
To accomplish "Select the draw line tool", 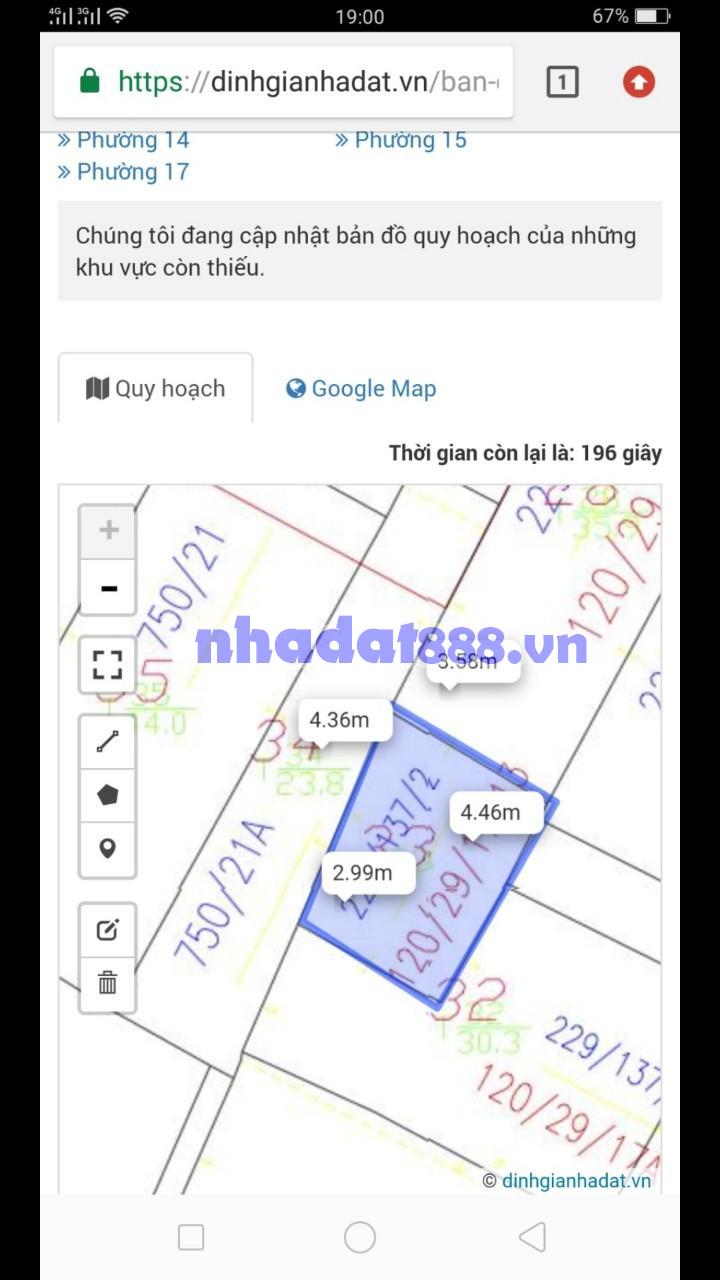I will click(108, 741).
